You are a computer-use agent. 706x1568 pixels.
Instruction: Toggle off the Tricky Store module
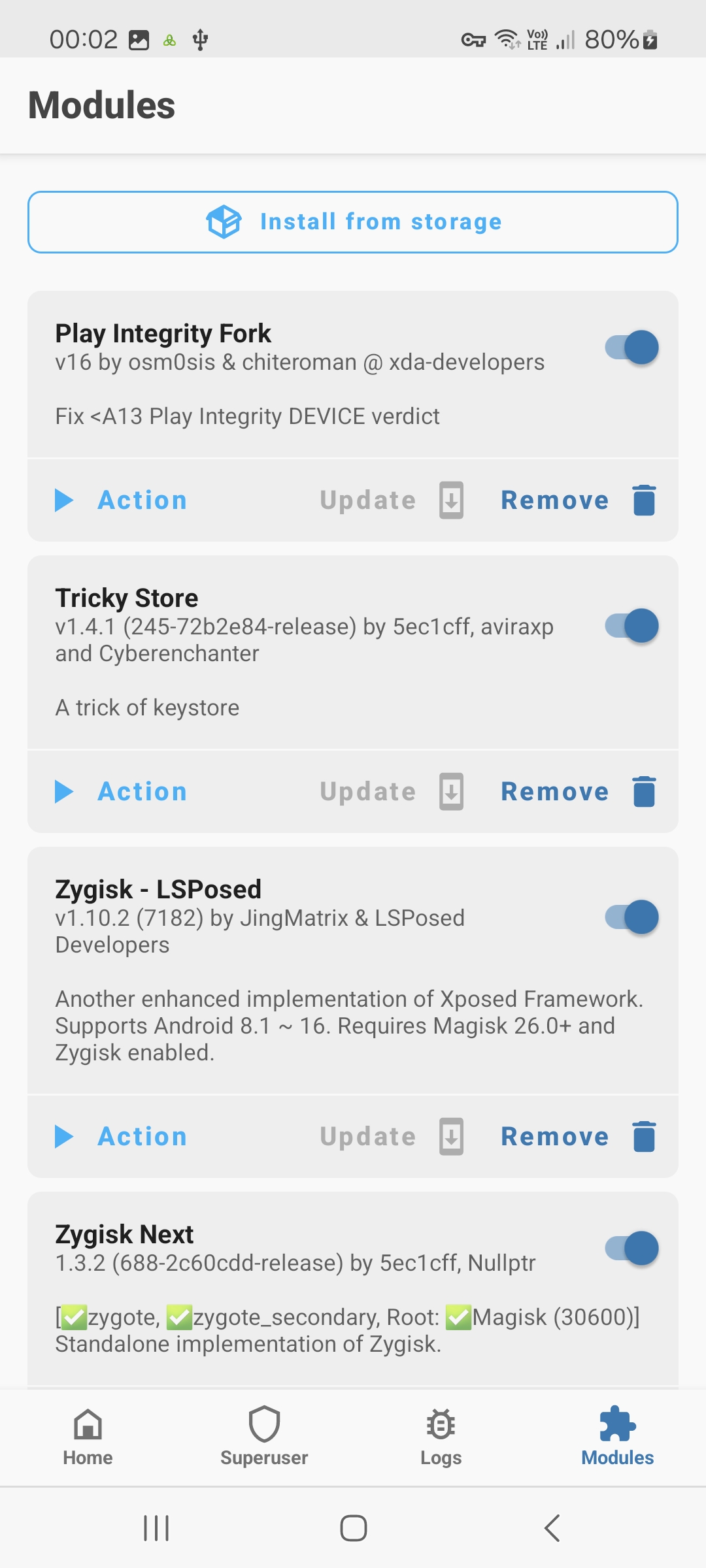pyautogui.click(x=631, y=626)
